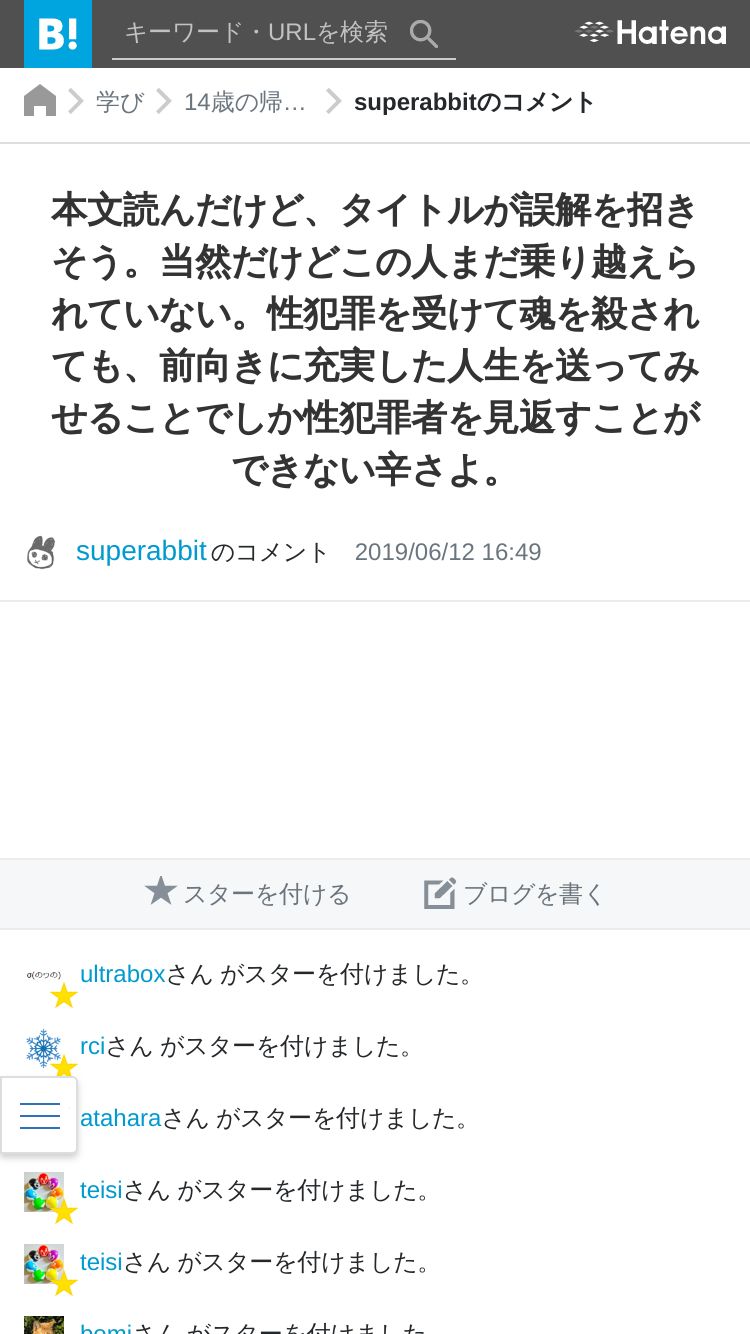750x1334 pixels.
Task: Write a blog post via ブログを書く
Action: 515,893
